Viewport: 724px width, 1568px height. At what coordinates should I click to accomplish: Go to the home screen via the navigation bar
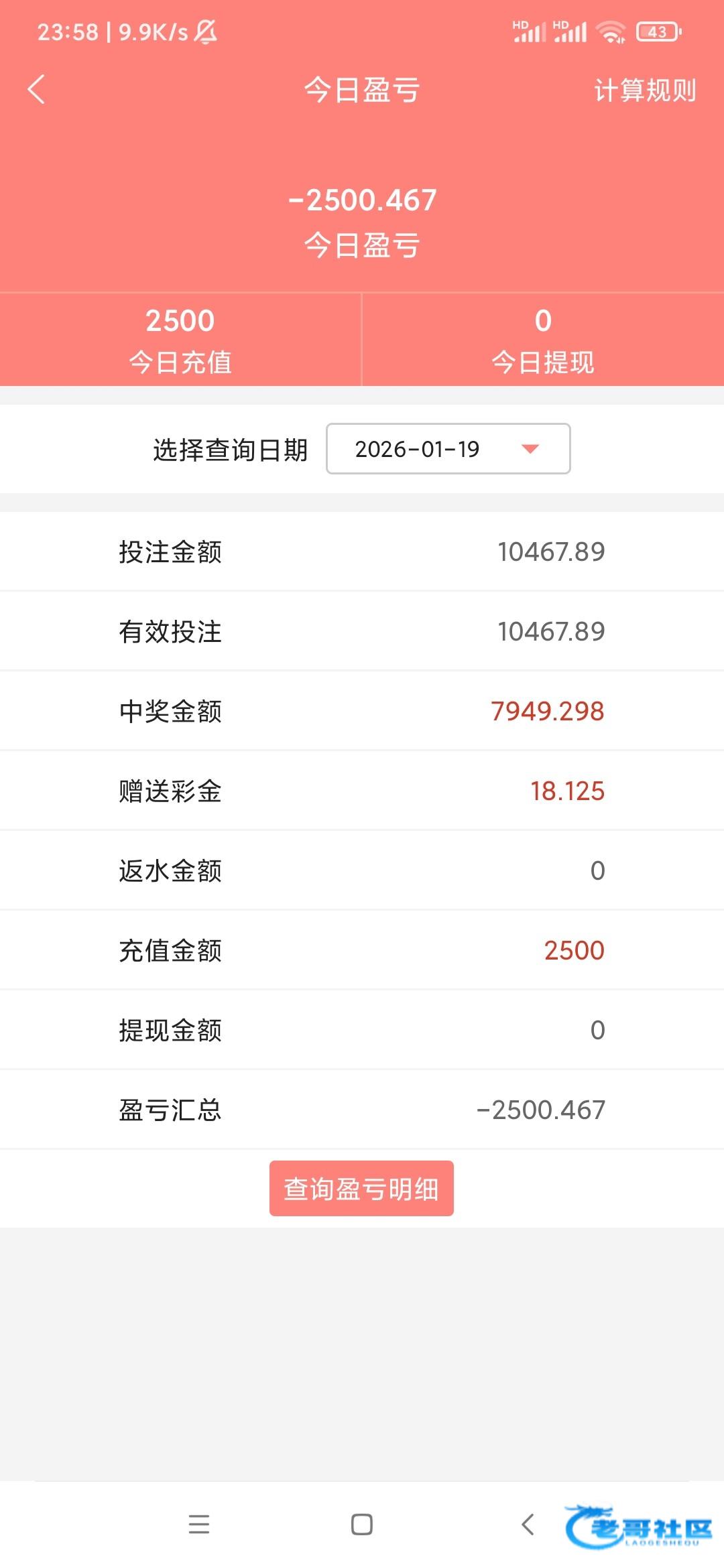[x=362, y=1524]
